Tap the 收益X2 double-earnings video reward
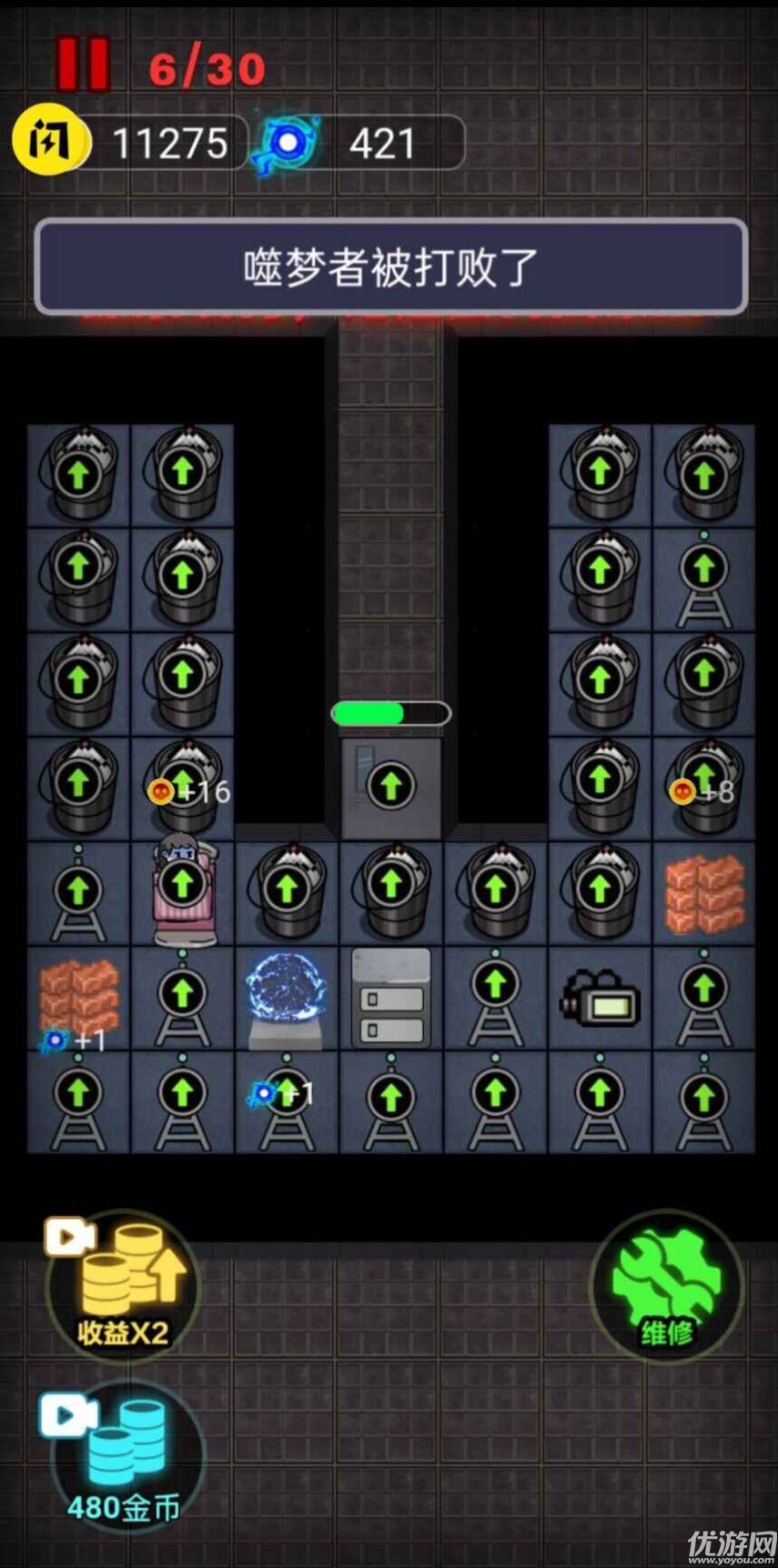Image resolution: width=778 pixels, height=1568 pixels. pyautogui.click(x=122, y=1284)
